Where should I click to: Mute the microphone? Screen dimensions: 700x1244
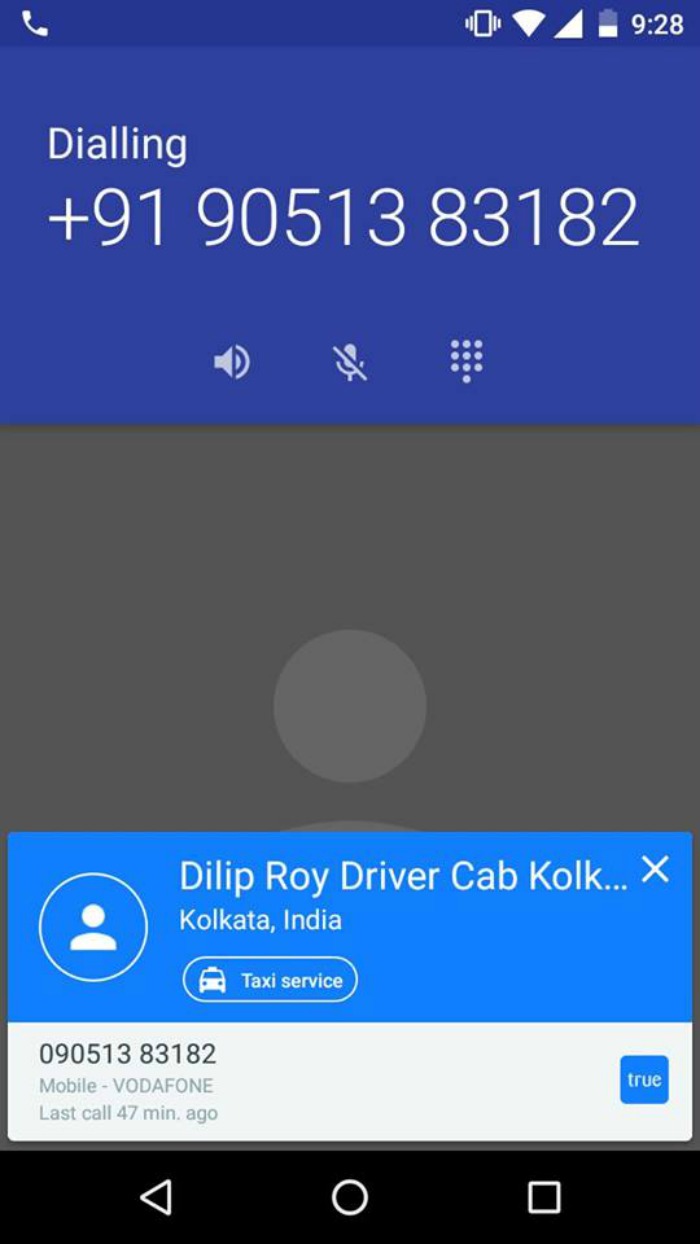[x=349, y=362]
